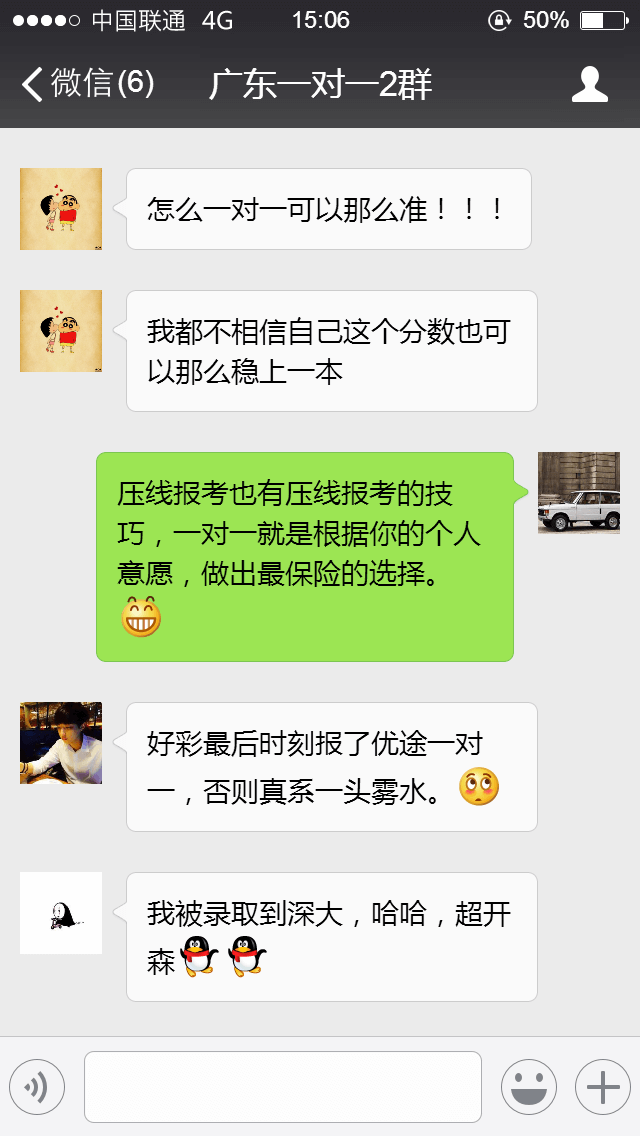Open Crayon Shin-chan avatar beside 我都不相信自己这个分数
The height and width of the screenshot is (1136, 640).
pos(61,331)
